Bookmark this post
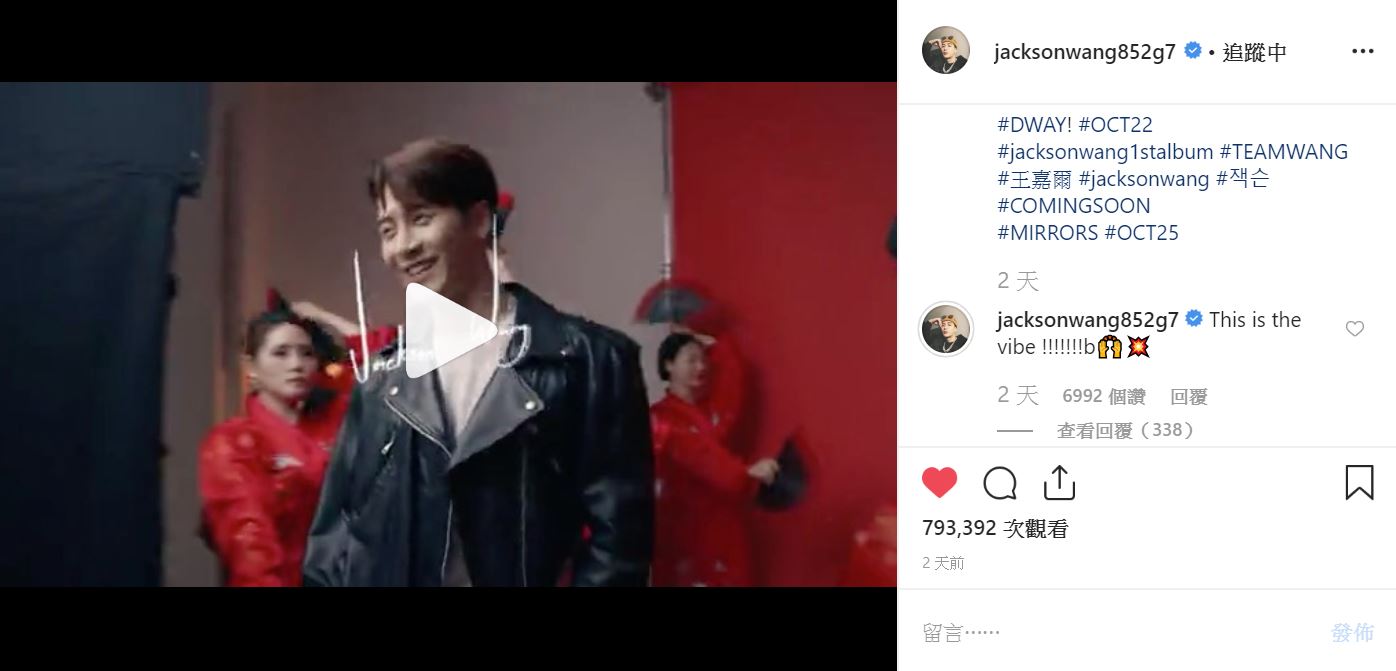The width and height of the screenshot is (1396, 671). (1358, 484)
